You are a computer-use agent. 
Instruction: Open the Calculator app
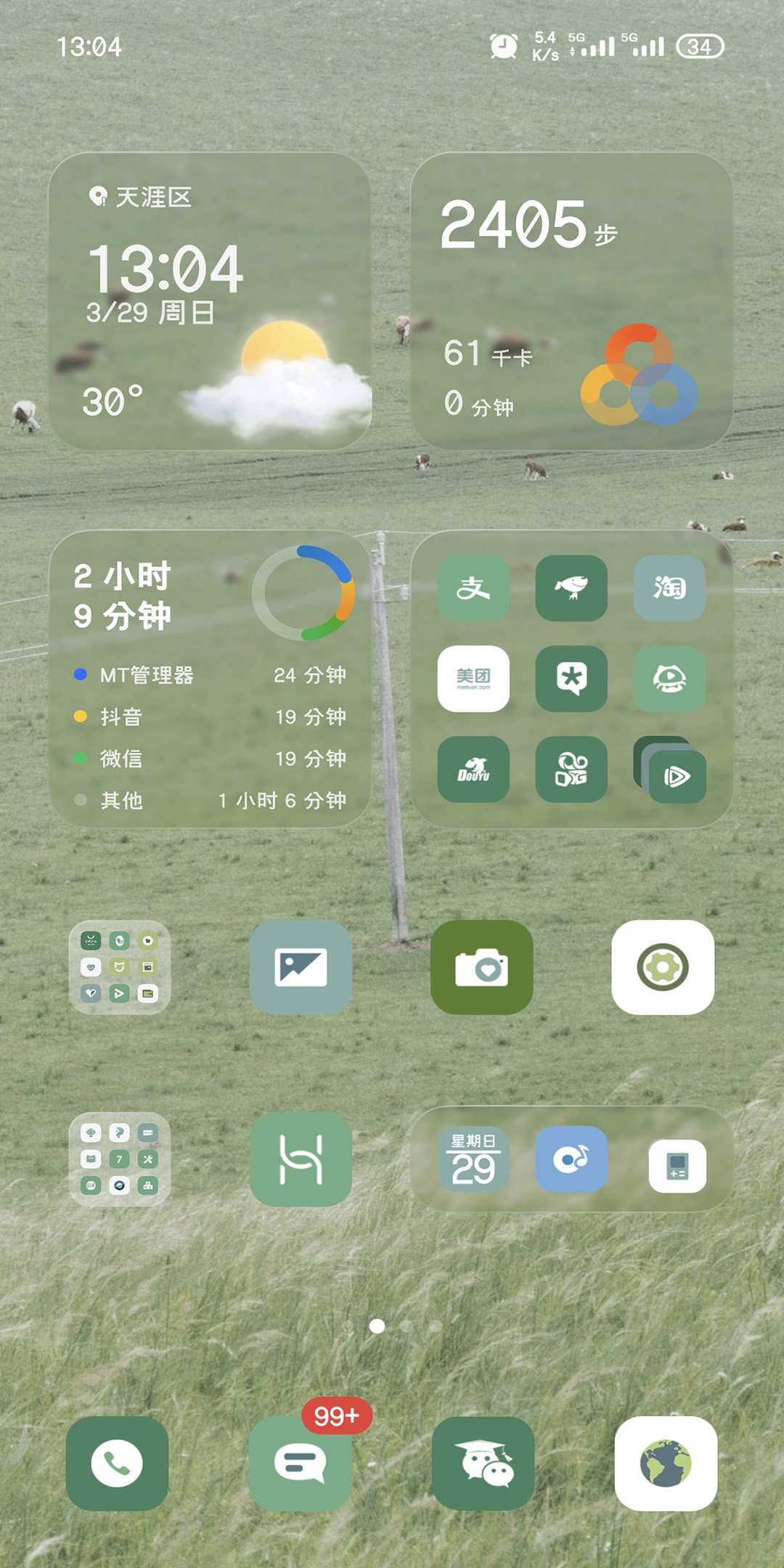[x=677, y=1166]
